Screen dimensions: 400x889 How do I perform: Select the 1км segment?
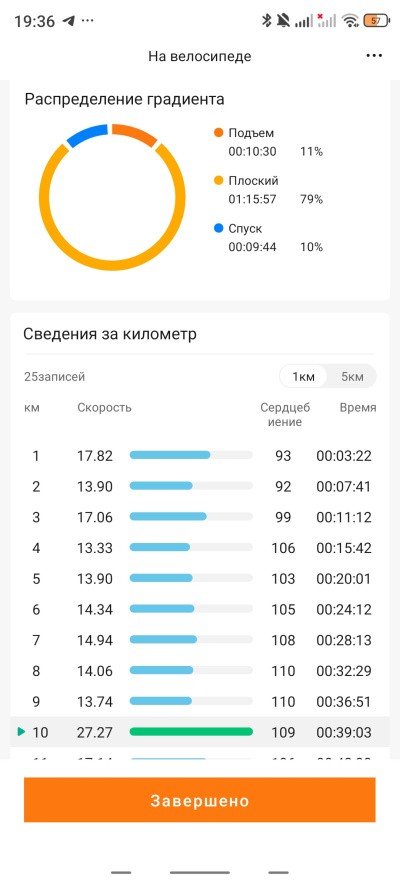[304, 376]
